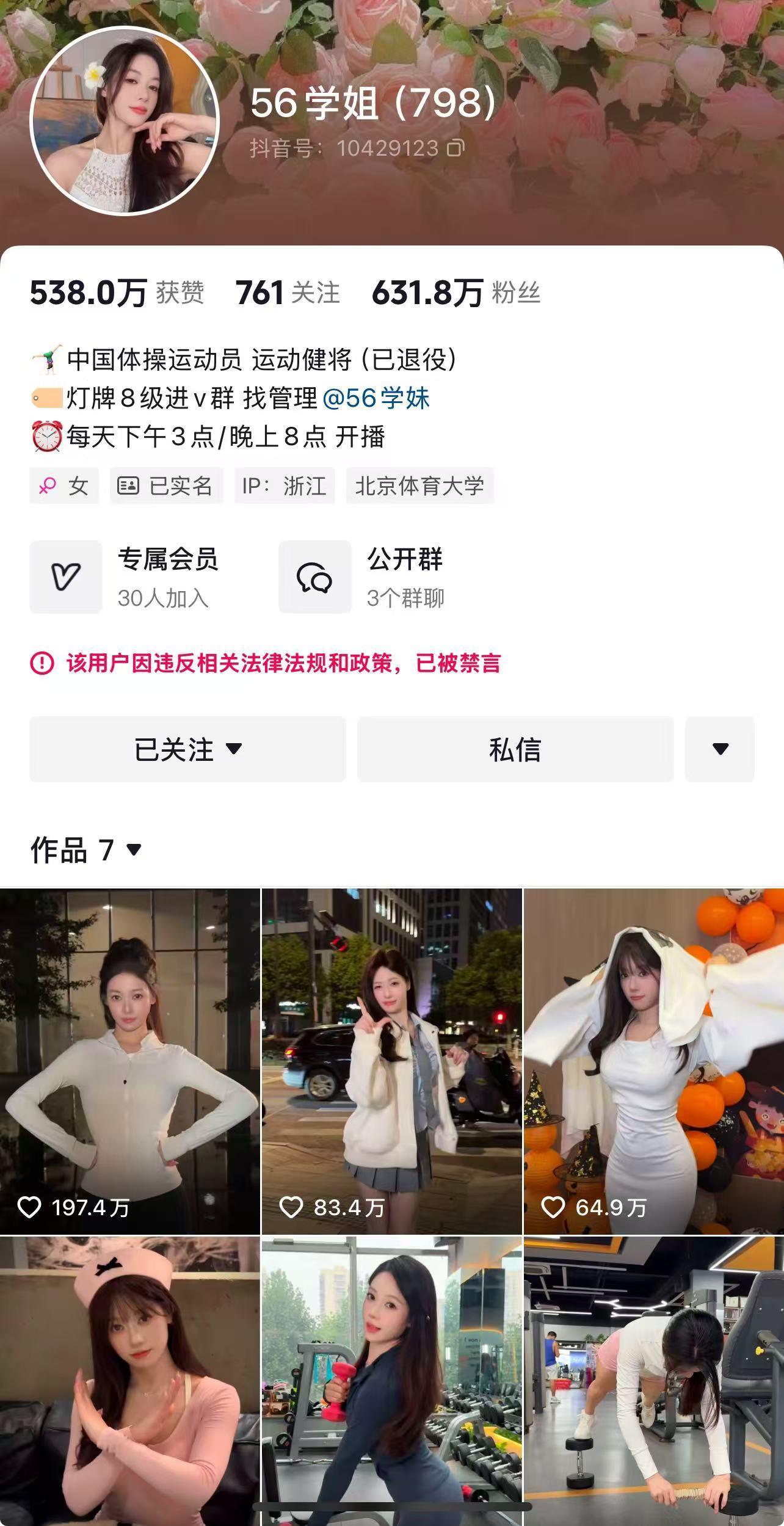Open the video with pink hat girl
This screenshot has width=784, height=1526.
(129, 1380)
